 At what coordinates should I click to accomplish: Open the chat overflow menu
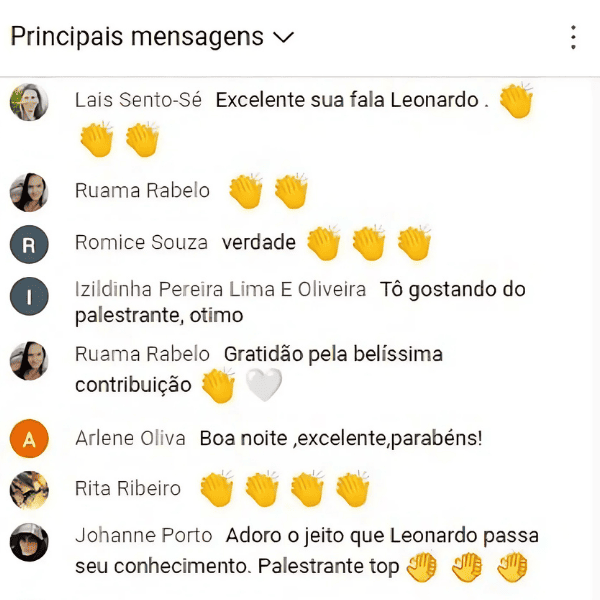573,38
